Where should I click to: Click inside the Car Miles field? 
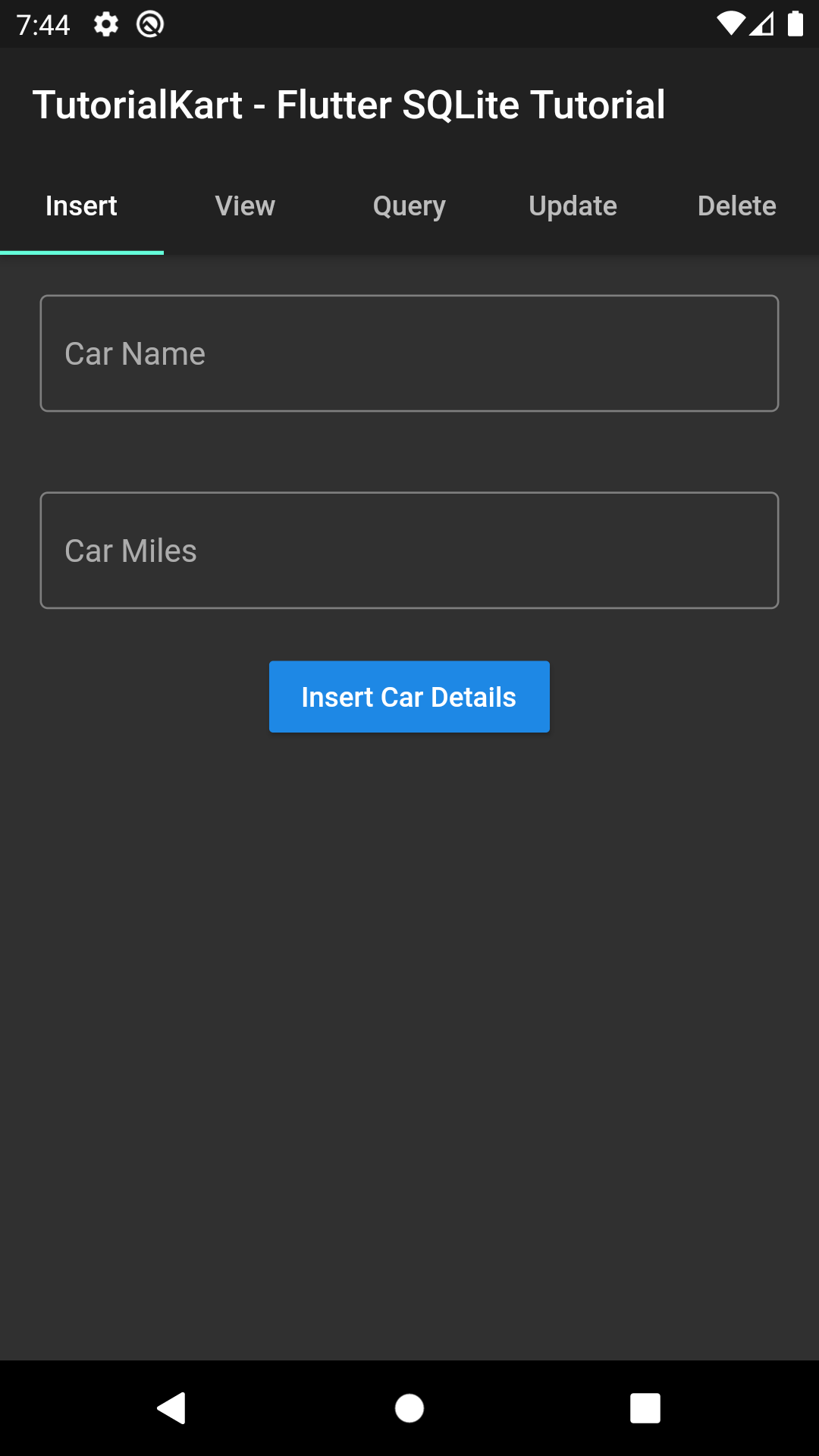coord(409,550)
